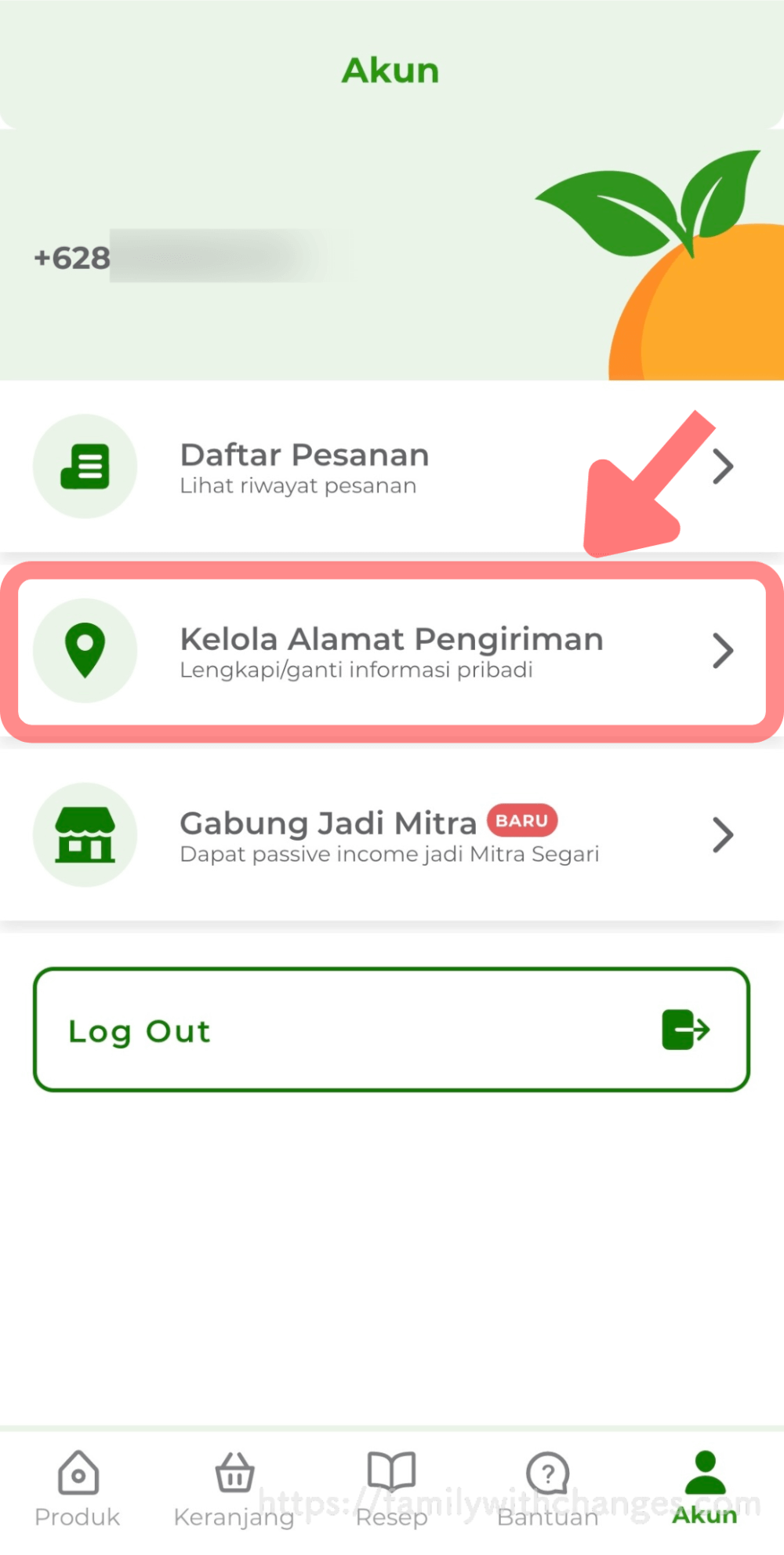The width and height of the screenshot is (784, 1555).
Task: Select the Akun tab
Action: (705, 1488)
